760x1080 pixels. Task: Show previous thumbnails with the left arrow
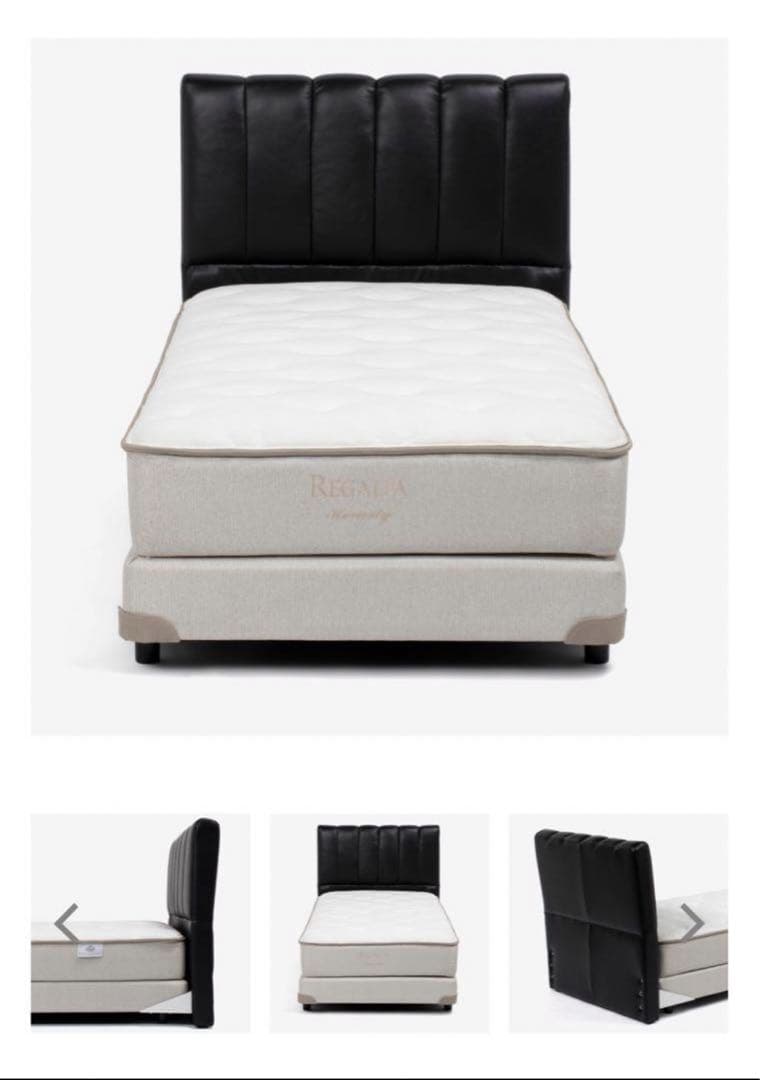[66, 922]
